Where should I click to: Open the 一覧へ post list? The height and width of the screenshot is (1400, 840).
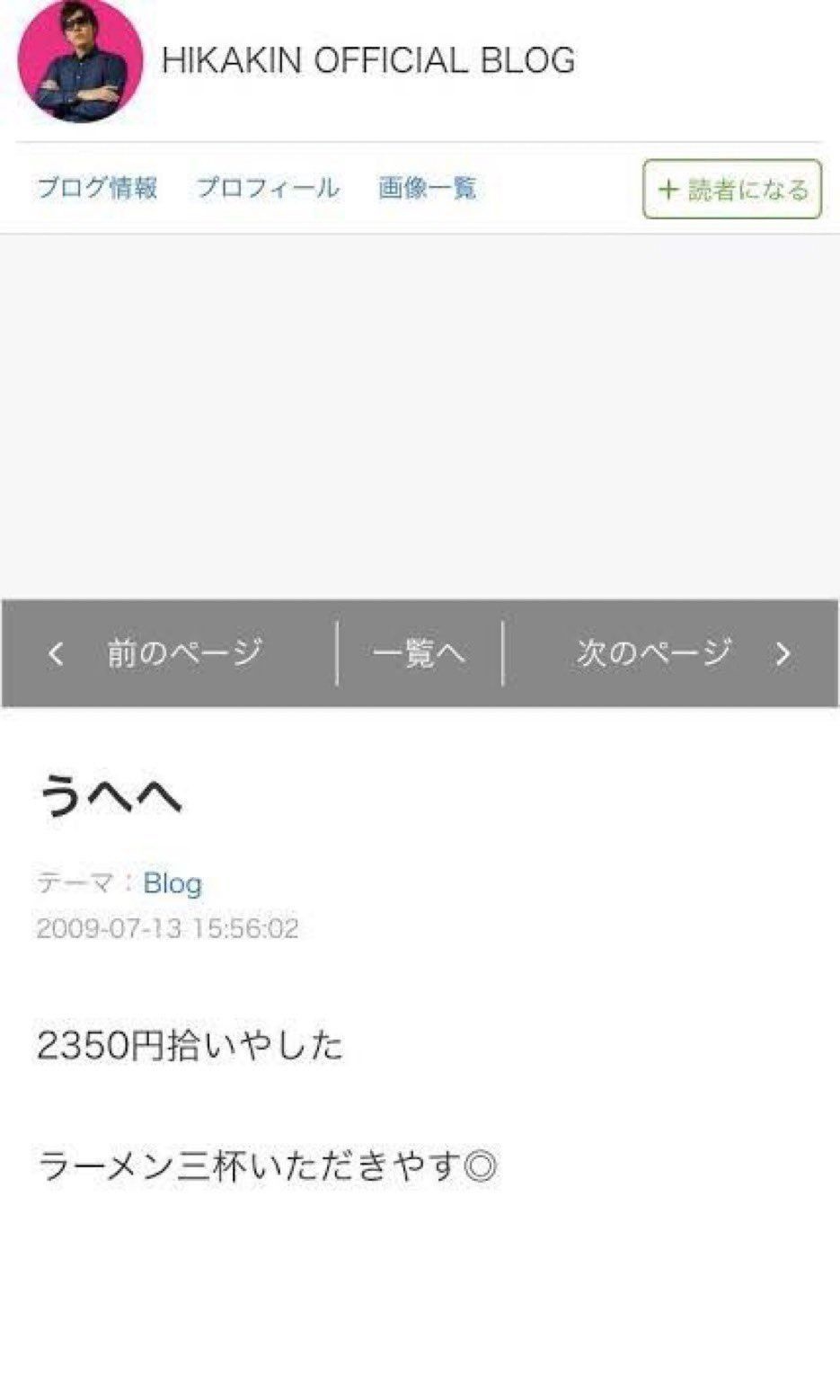point(419,653)
